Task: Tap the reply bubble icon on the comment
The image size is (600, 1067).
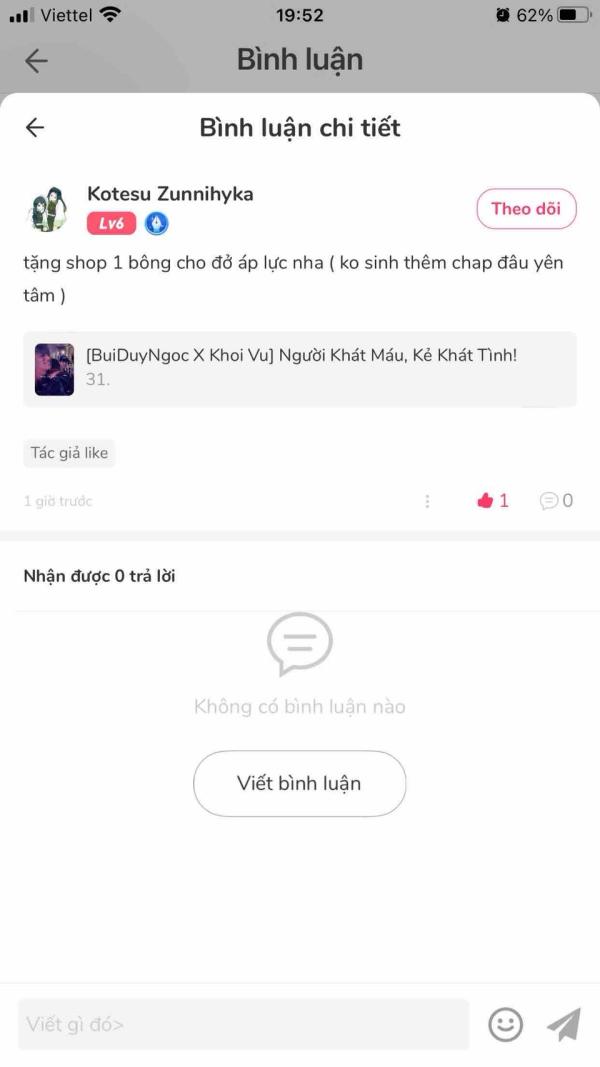Action: (x=549, y=501)
